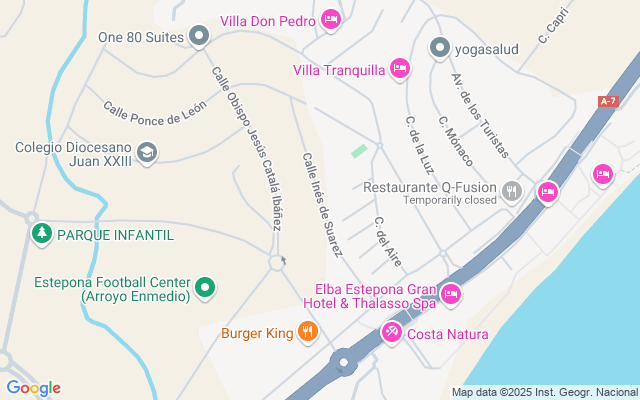Select the PARQUE INFANTIL park marker
The height and width of the screenshot is (400, 640).
tap(41, 234)
